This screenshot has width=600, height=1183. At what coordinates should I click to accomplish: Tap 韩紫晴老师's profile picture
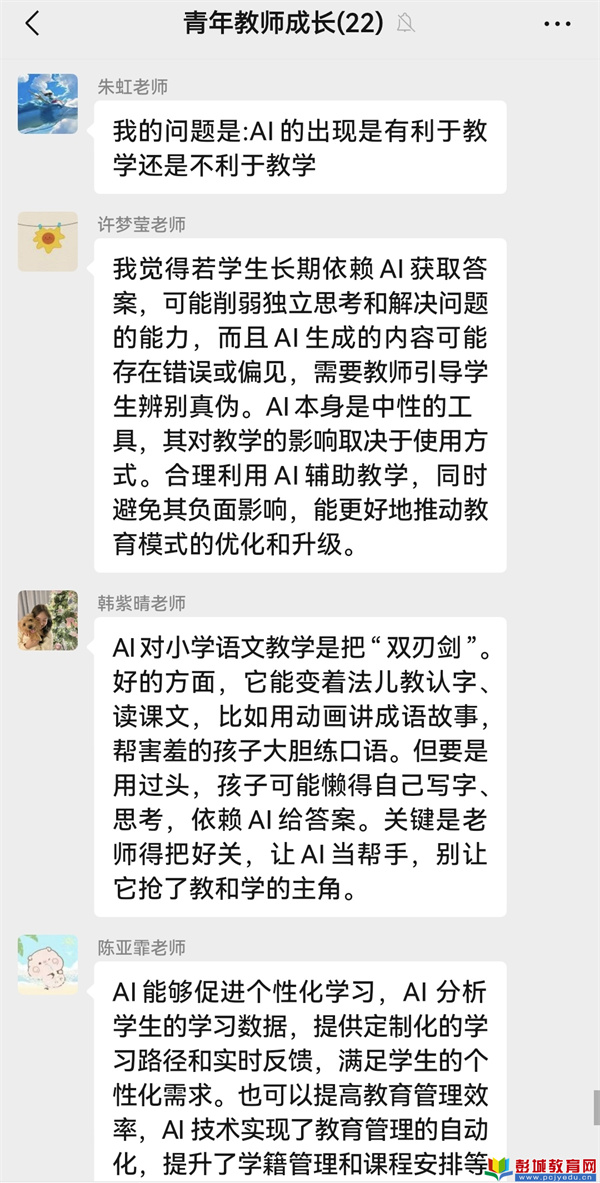pos(47,620)
